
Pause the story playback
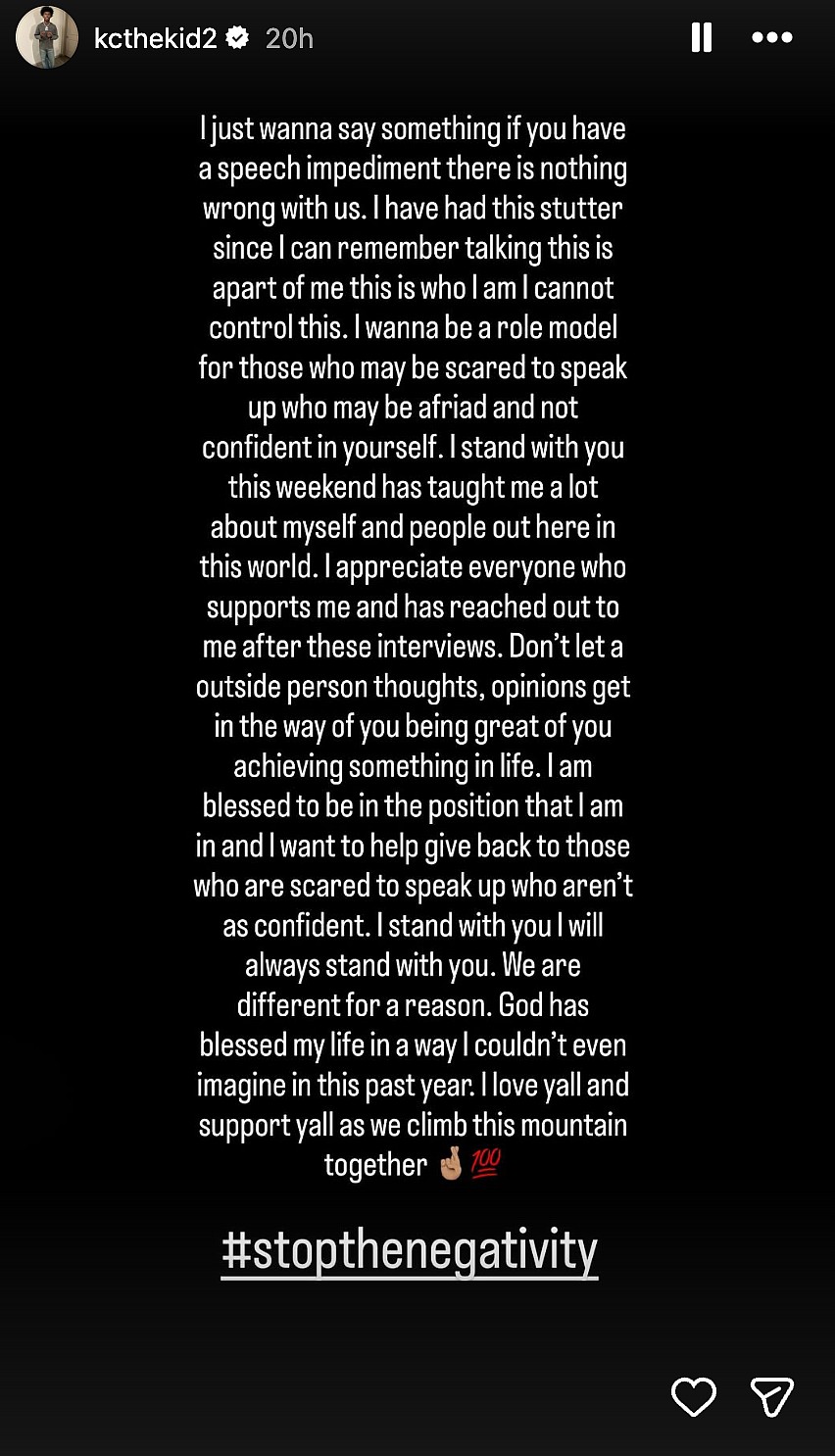(x=701, y=37)
